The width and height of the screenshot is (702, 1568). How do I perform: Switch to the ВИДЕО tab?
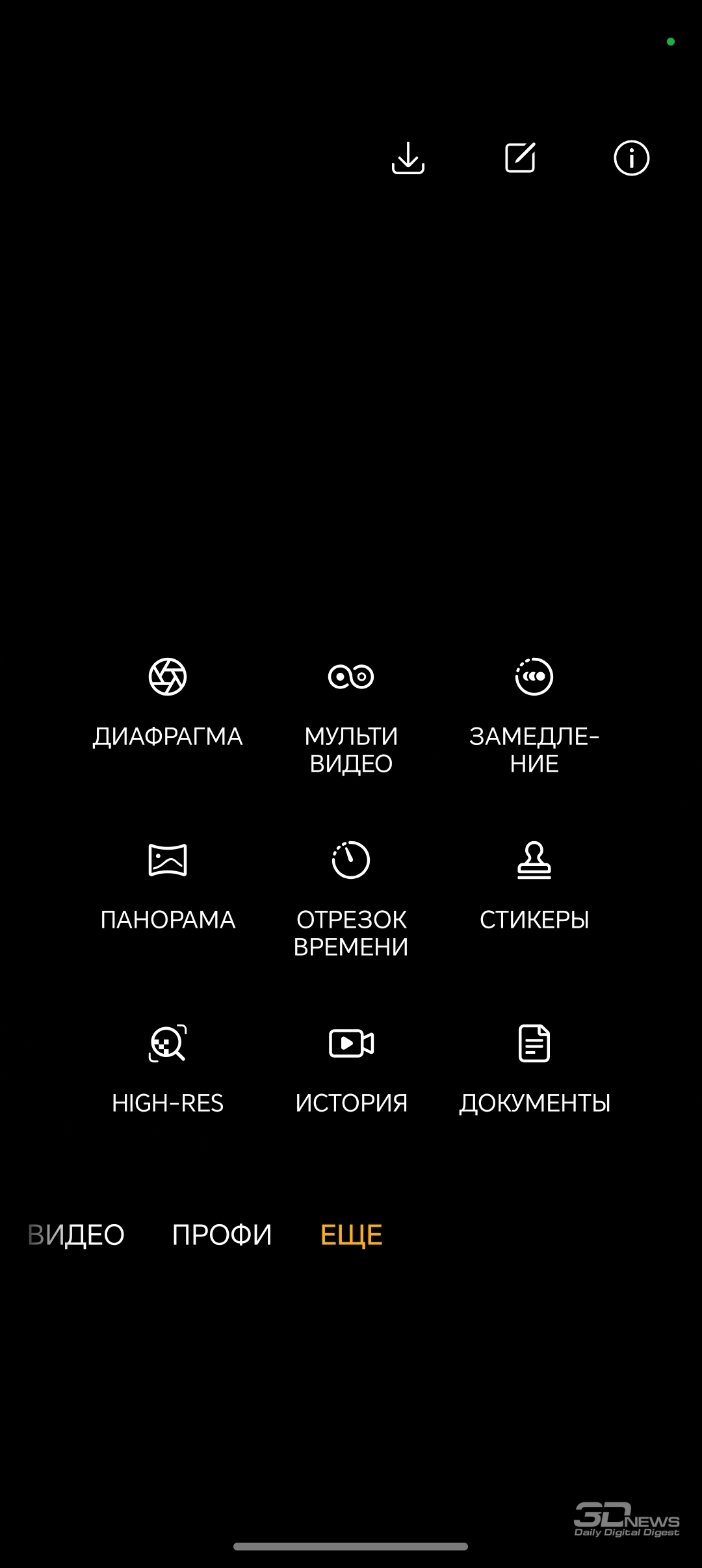click(76, 1235)
